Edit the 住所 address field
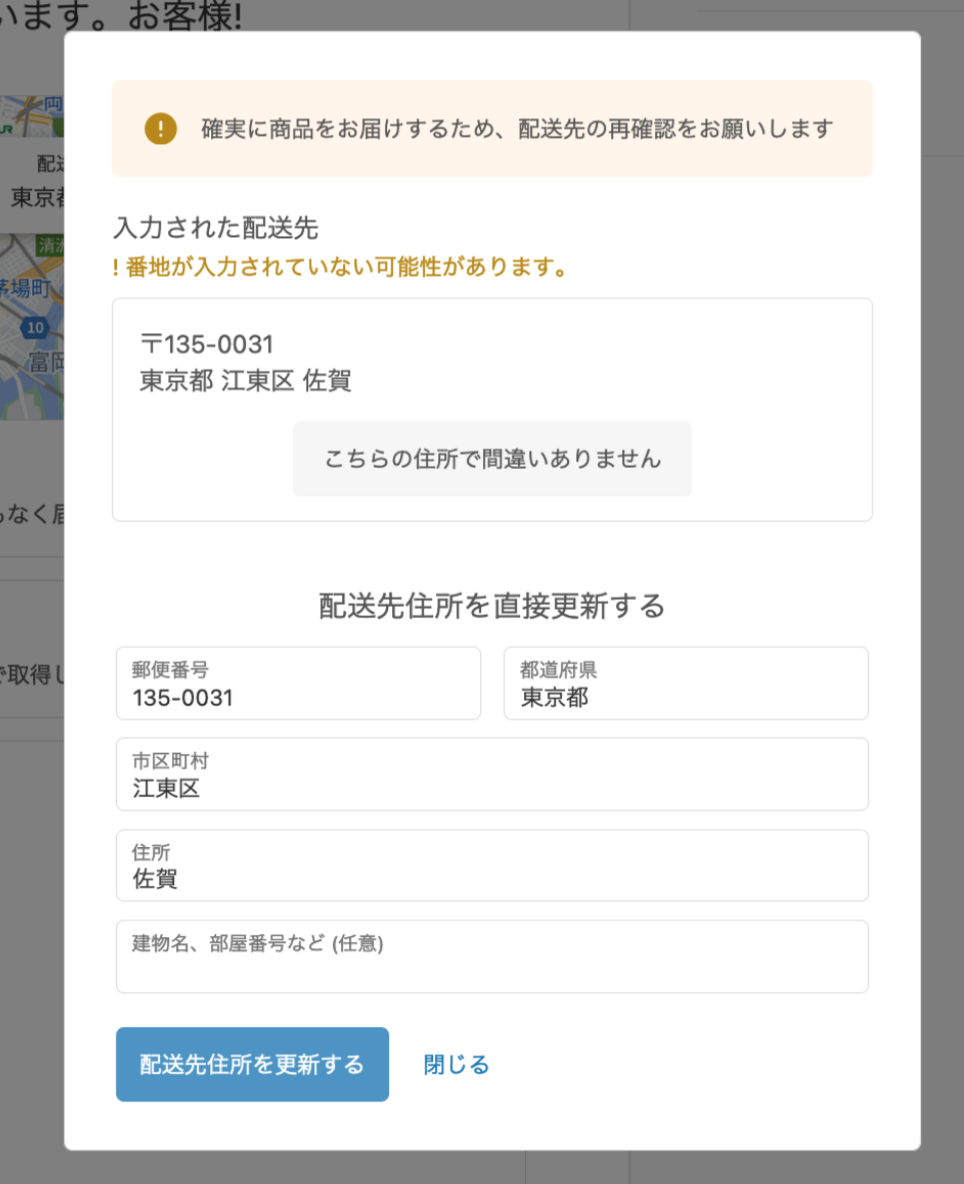964x1184 pixels. (492, 866)
